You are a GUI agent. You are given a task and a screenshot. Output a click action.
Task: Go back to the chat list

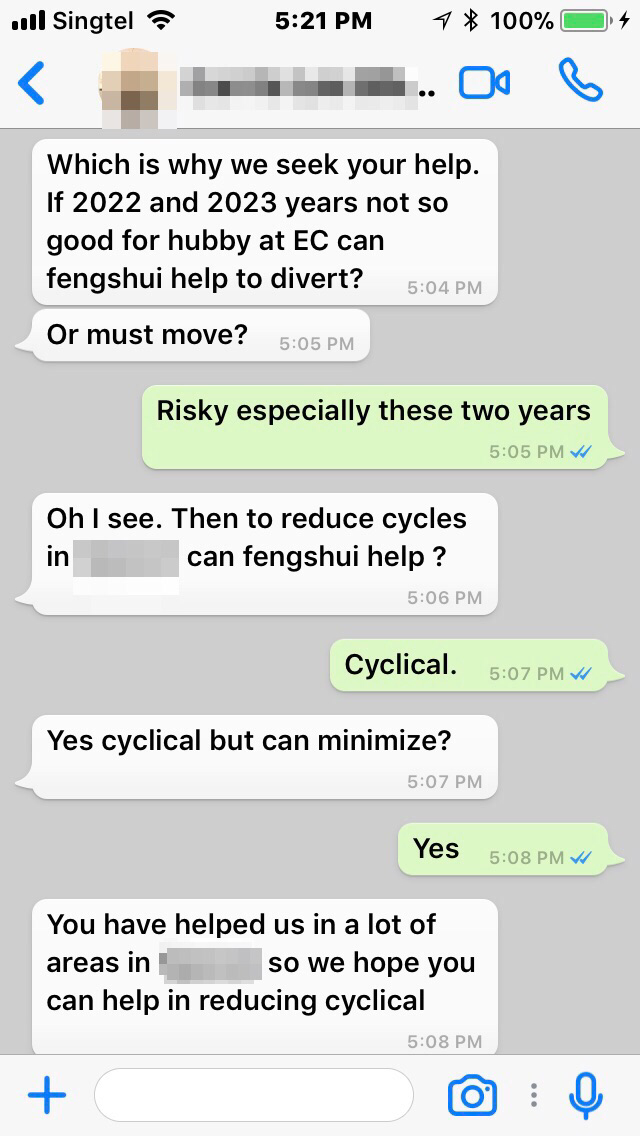point(32,83)
